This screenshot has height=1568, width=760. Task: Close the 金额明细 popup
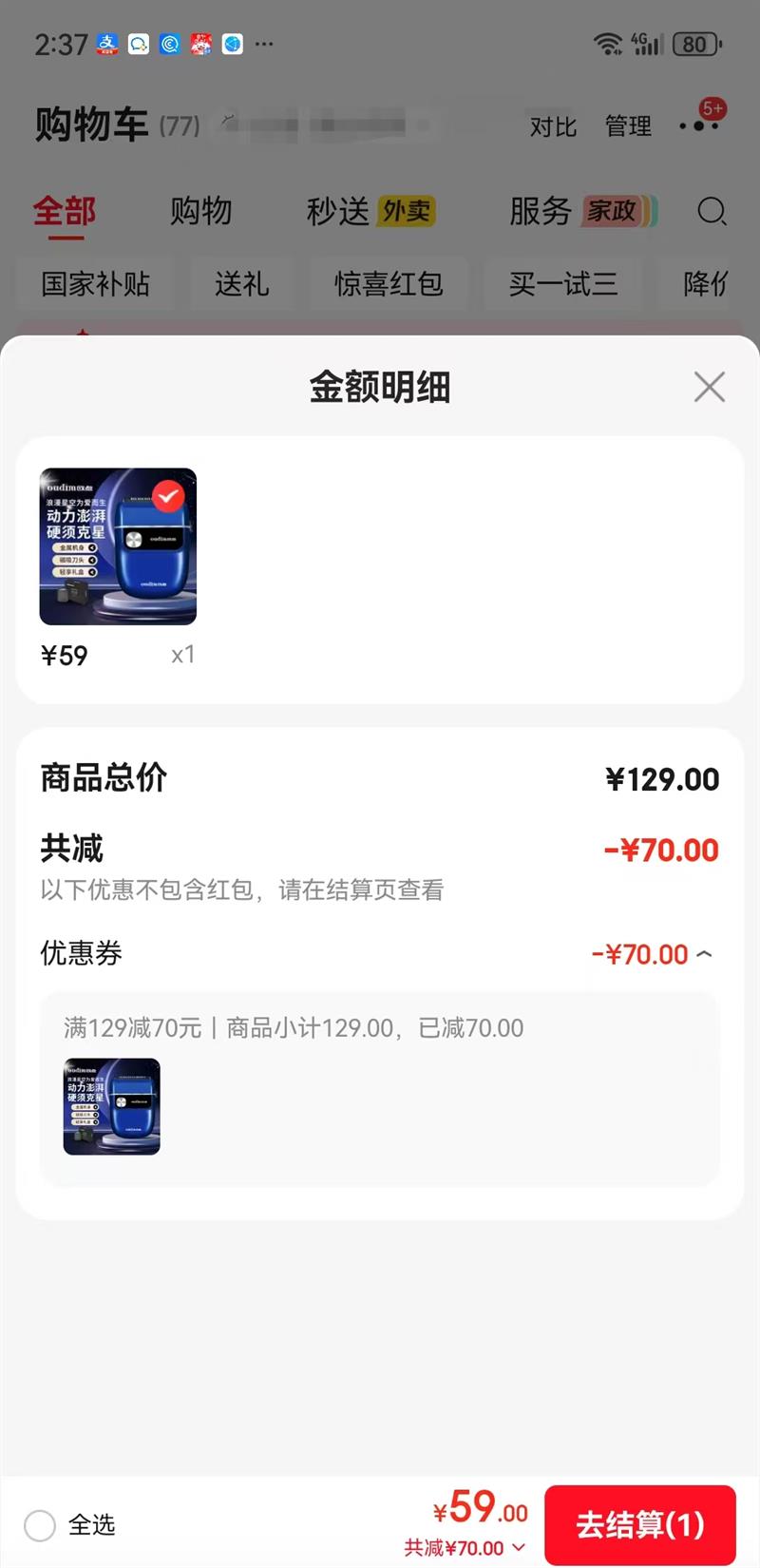(x=709, y=388)
